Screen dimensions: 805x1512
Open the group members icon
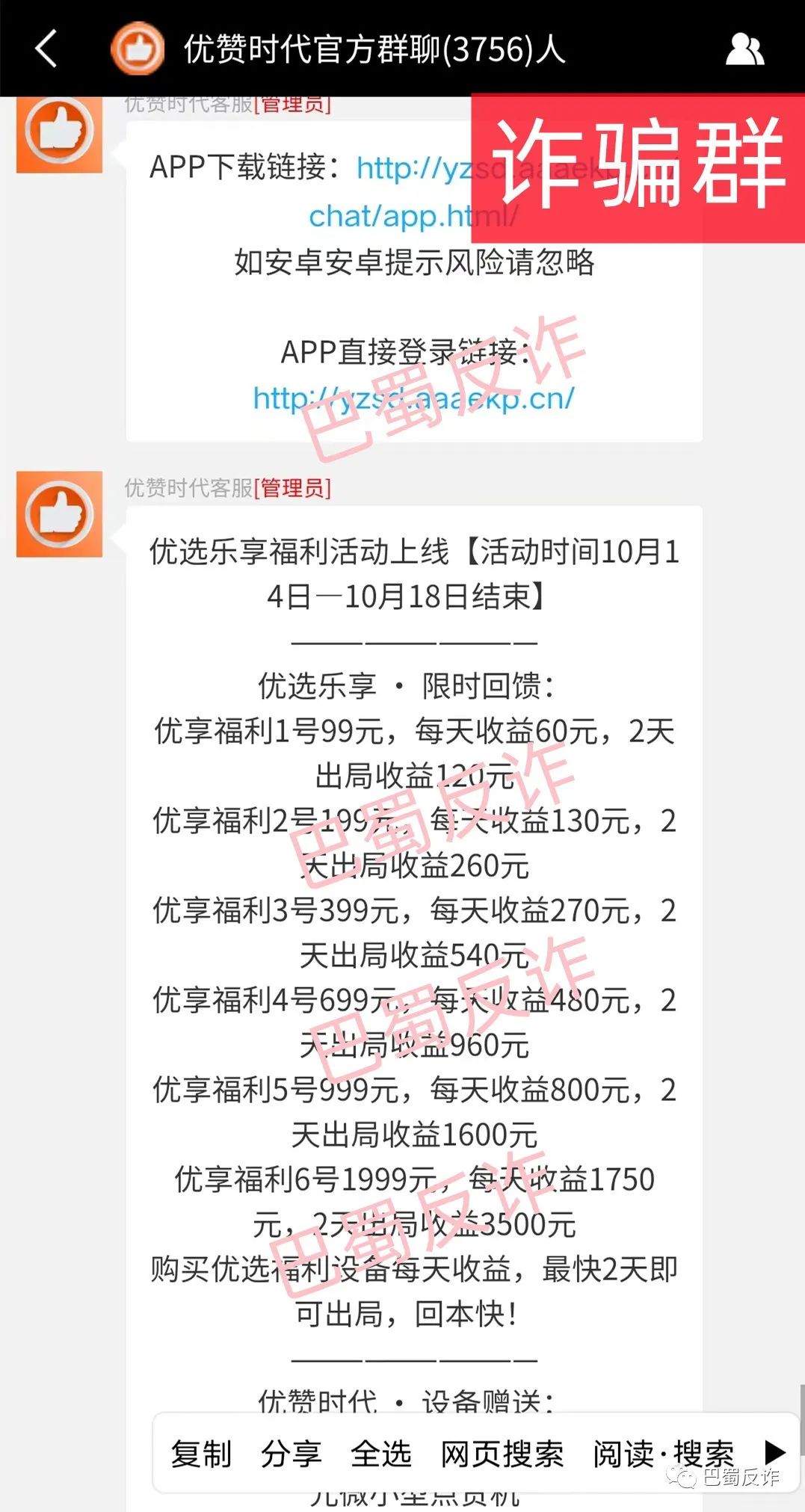[744, 50]
